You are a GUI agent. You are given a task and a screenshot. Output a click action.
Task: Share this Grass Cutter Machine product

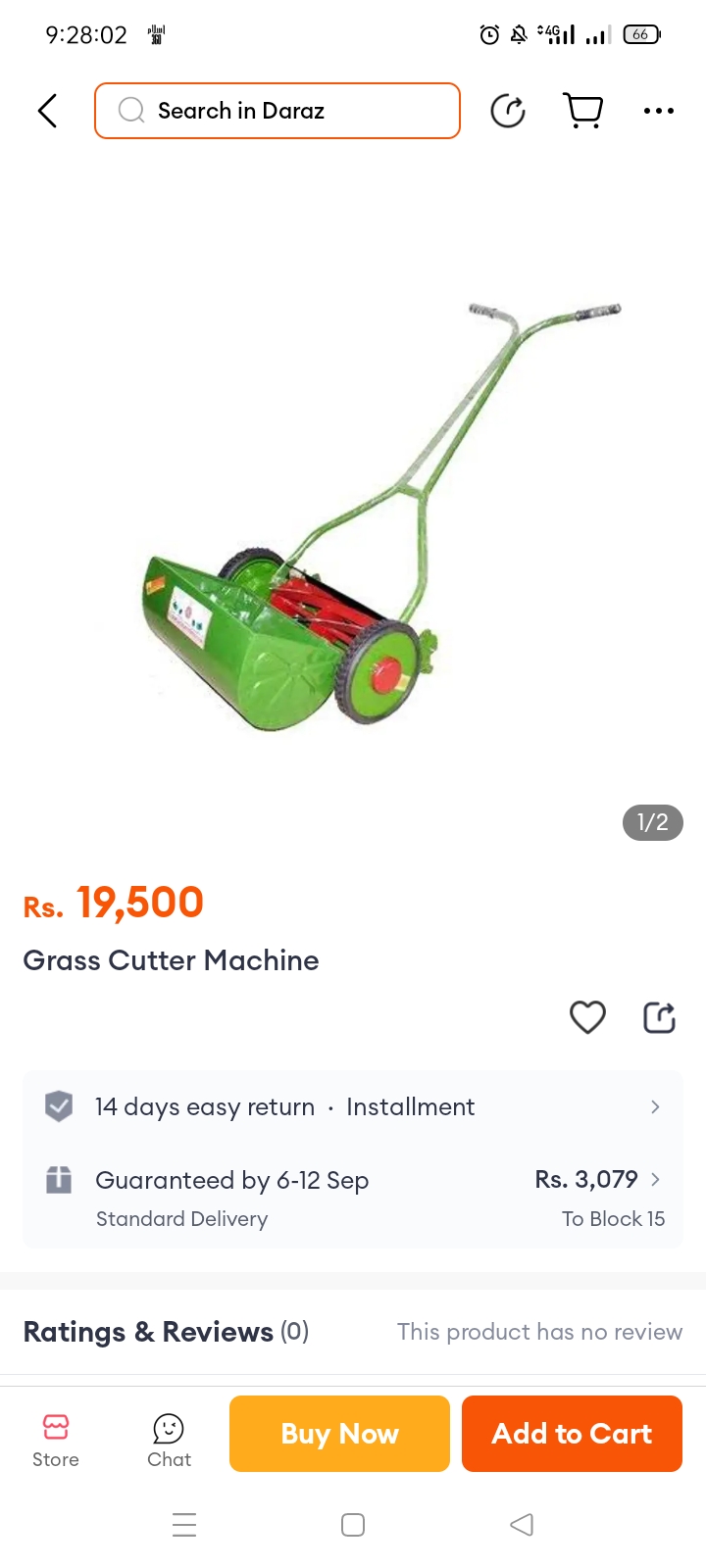click(x=659, y=1017)
